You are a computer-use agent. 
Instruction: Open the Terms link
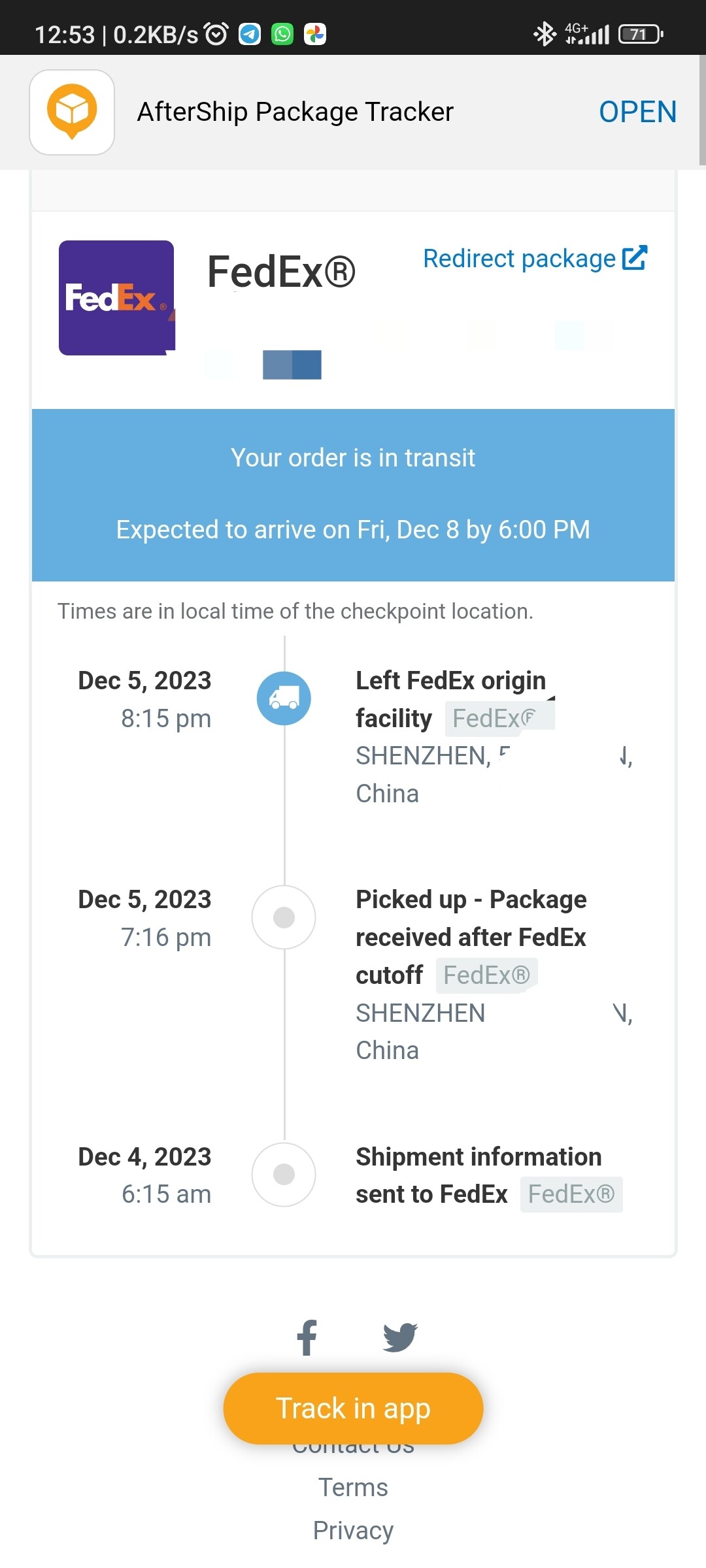[x=353, y=1488]
